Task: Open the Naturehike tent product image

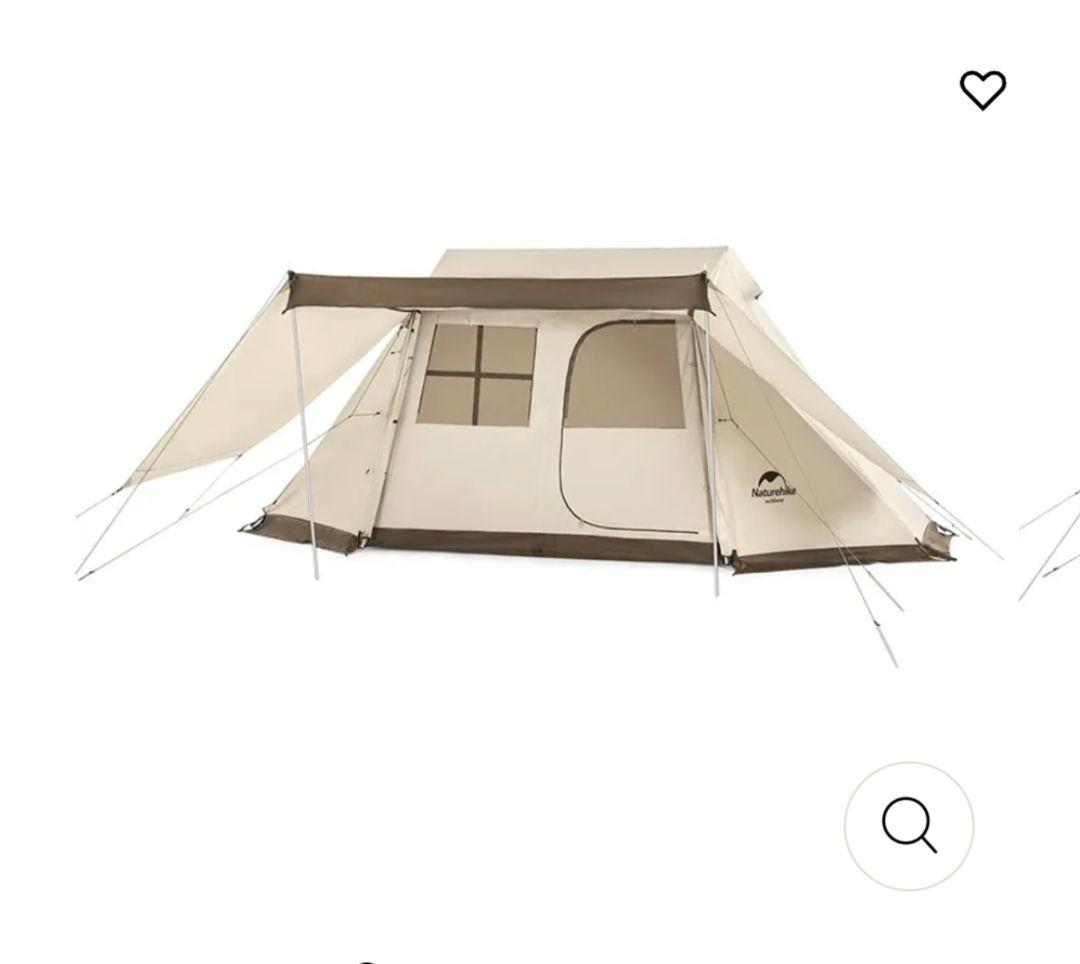Action: [x=539, y=454]
